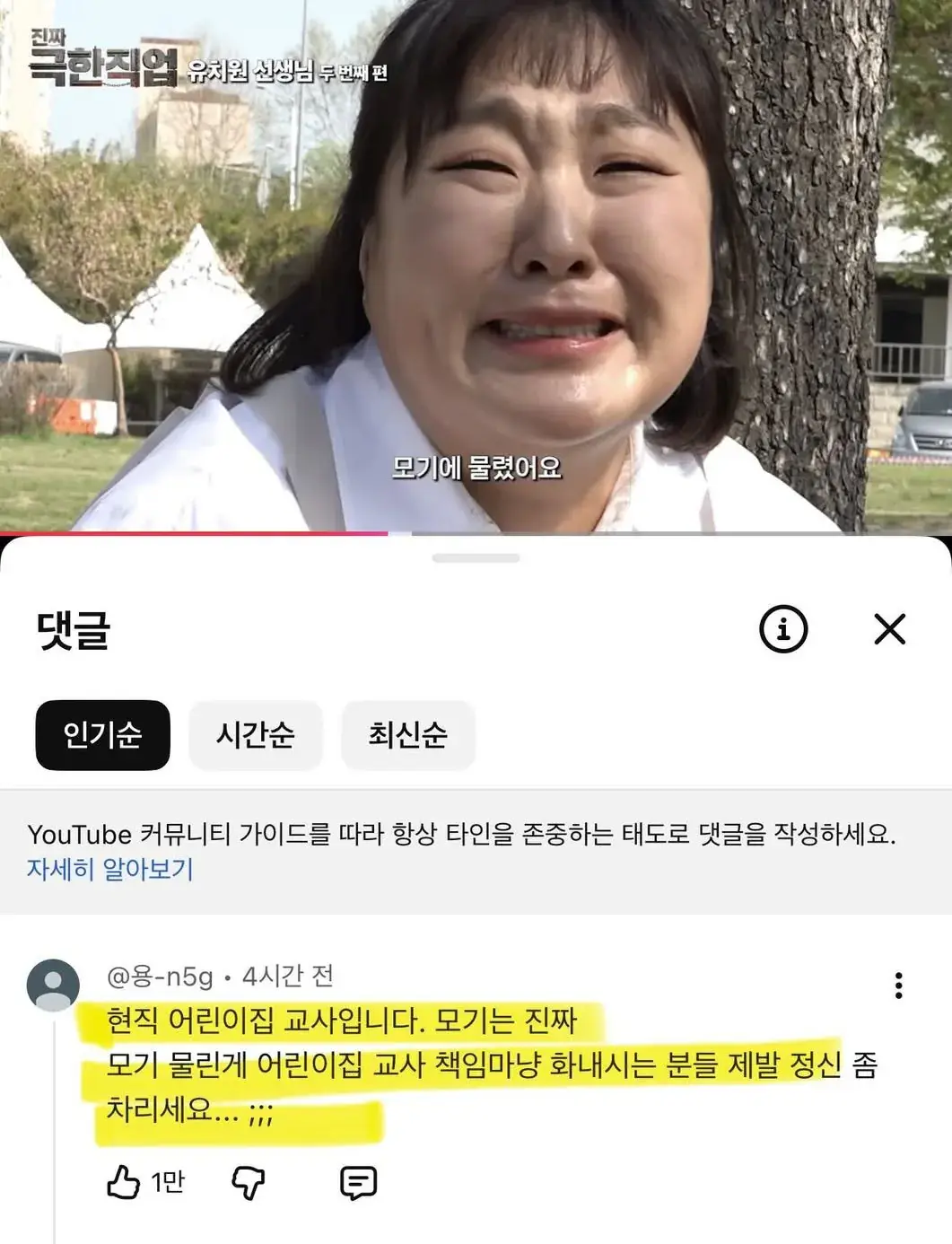
Task: Close the 댓글 panel with the X
Action: point(890,632)
